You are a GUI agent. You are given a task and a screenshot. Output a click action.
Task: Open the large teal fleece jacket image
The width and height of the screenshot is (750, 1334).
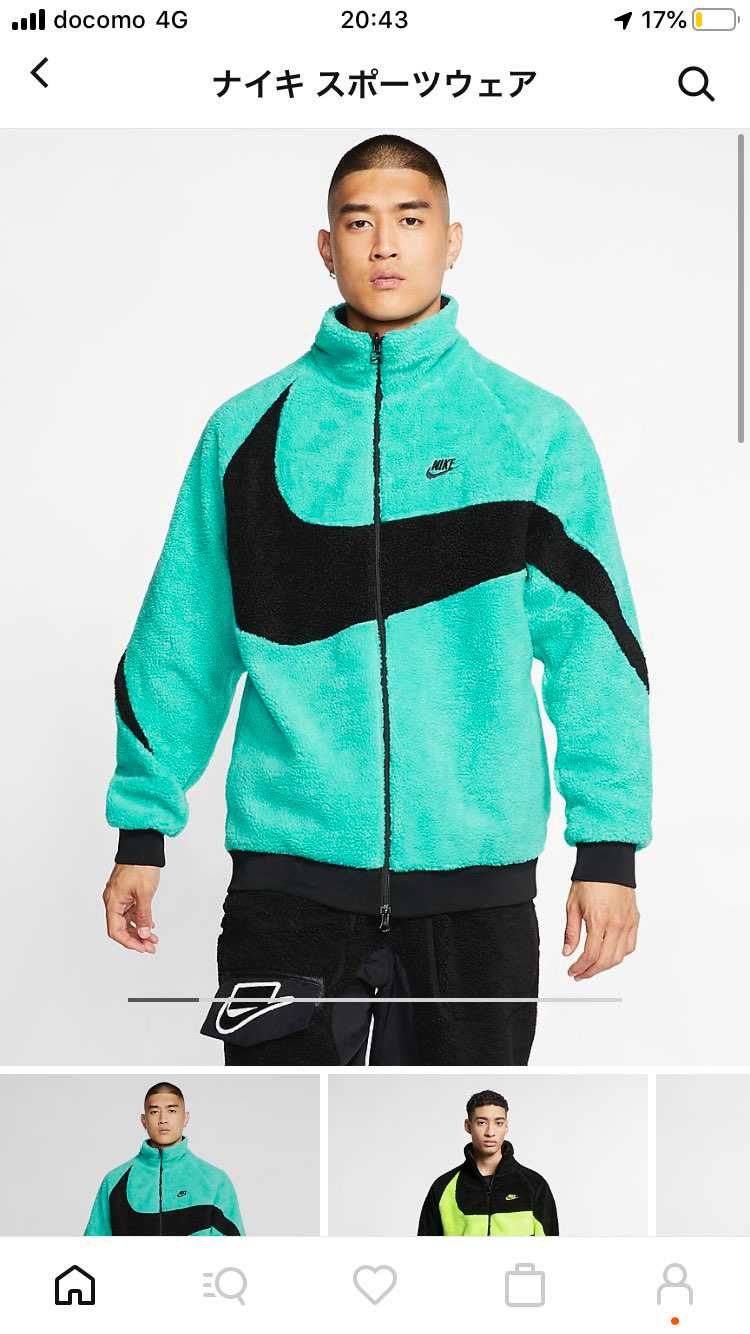point(375,597)
